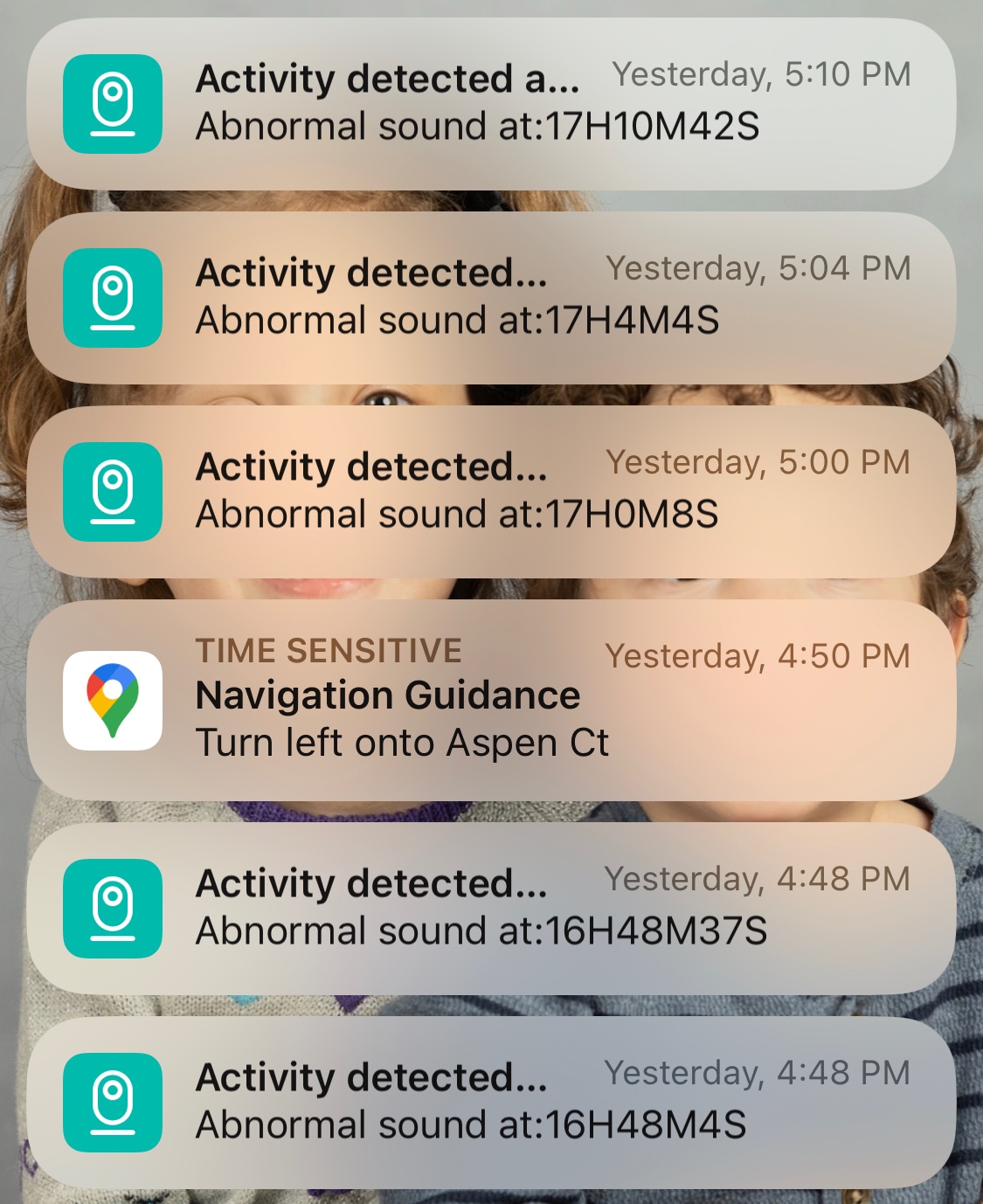Screen dimensions: 983x1204
Task: Open the Abnormal sound at 17H0M8S notification
Action: click(491, 492)
